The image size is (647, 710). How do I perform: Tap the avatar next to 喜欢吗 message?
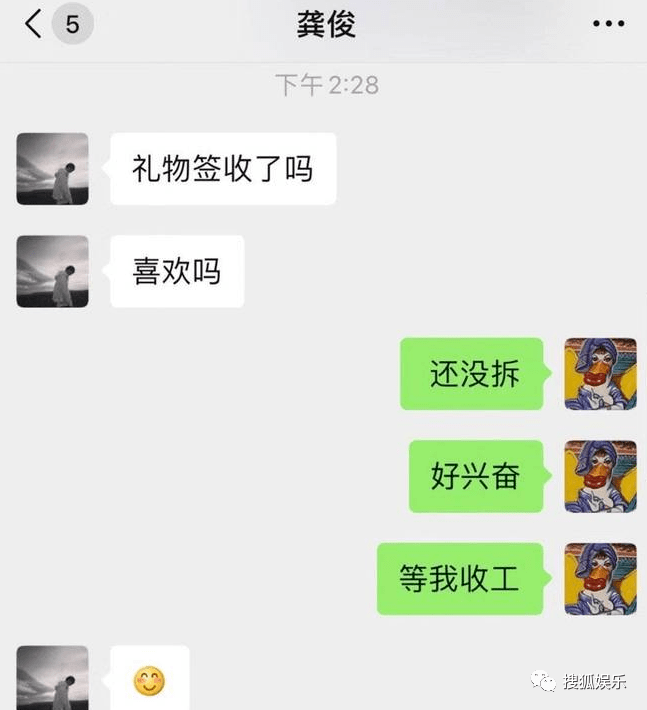(x=52, y=271)
